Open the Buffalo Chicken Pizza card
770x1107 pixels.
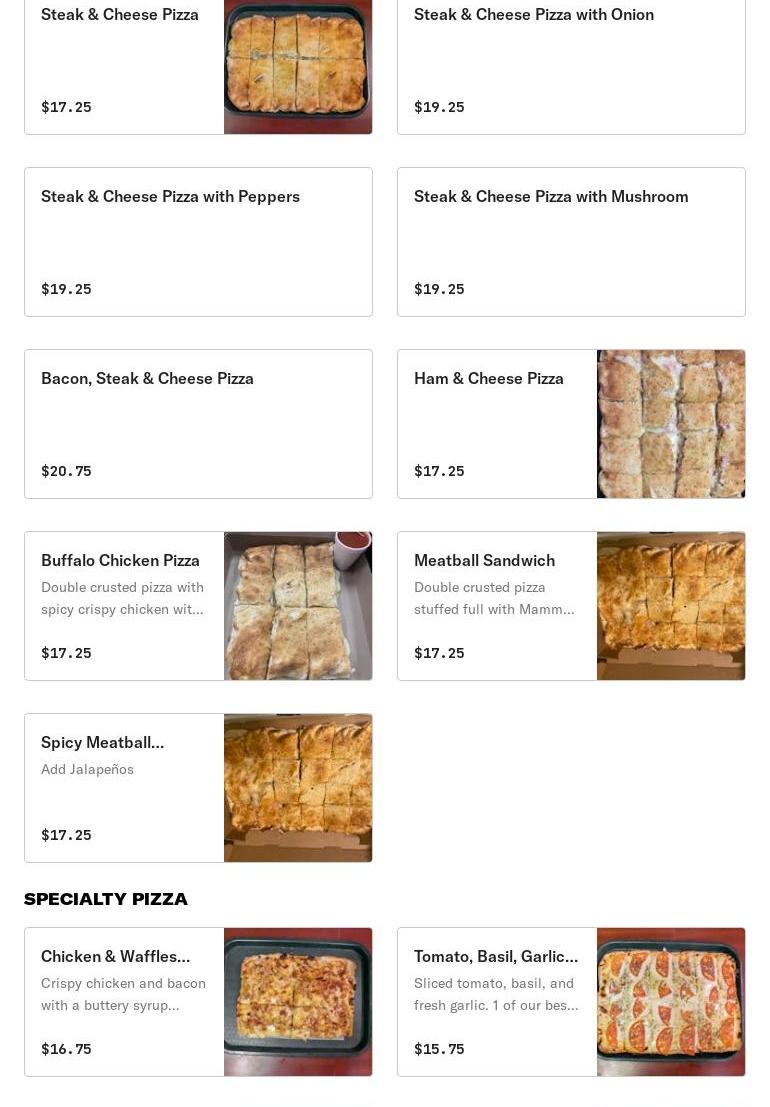coord(198,606)
